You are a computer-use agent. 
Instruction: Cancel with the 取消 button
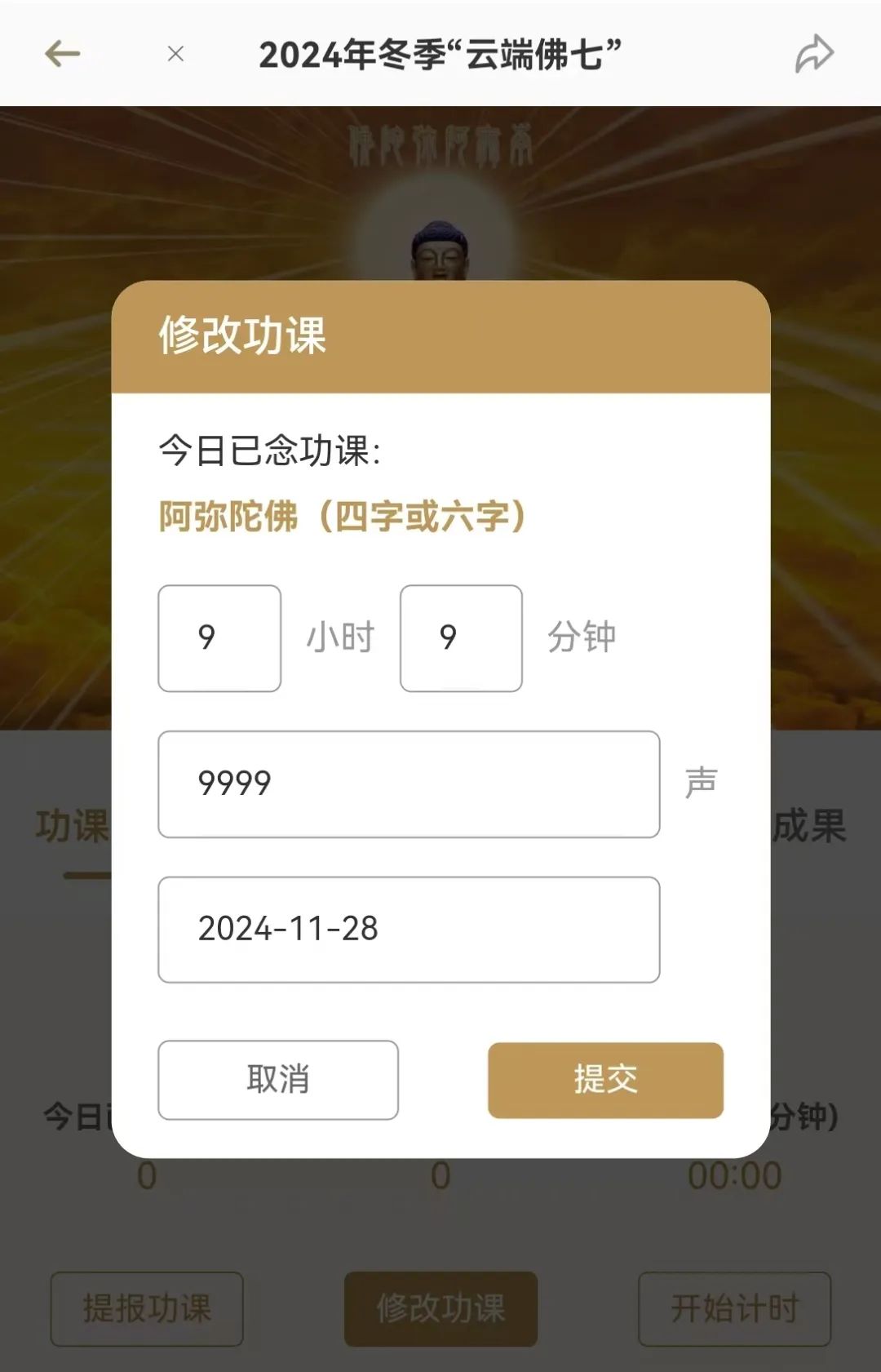point(278,1080)
